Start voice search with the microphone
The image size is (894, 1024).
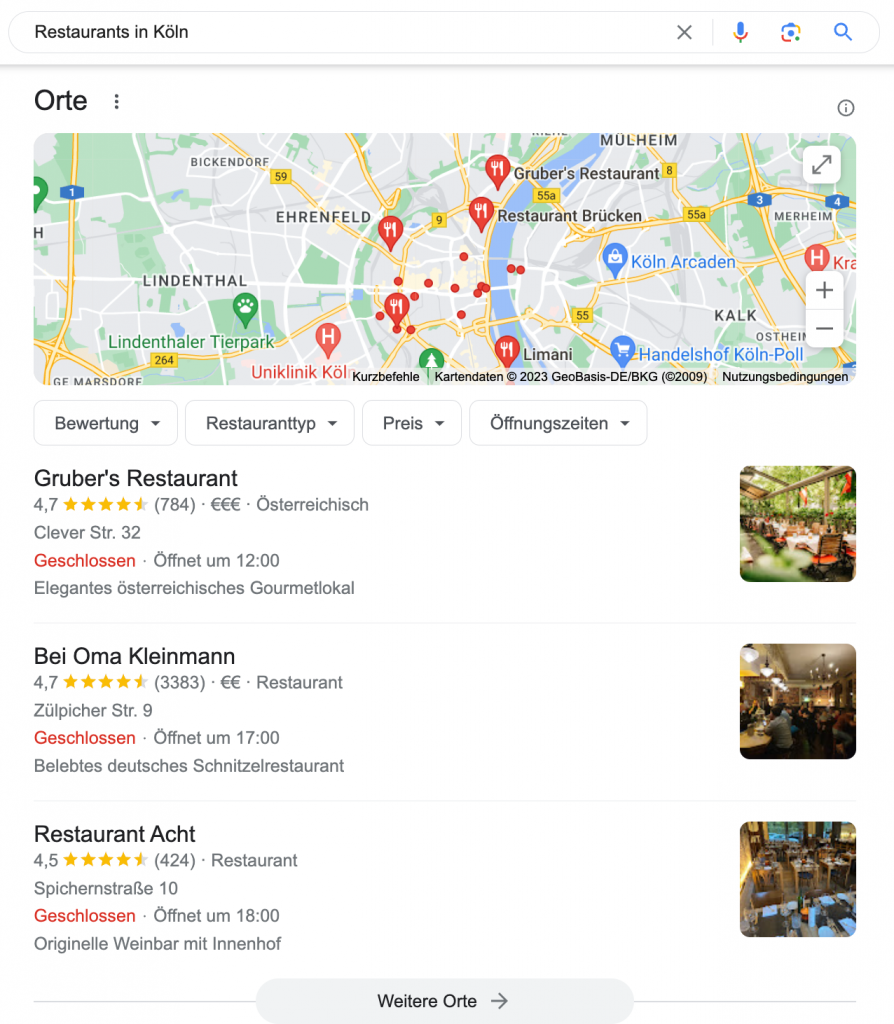pyautogui.click(x=740, y=32)
